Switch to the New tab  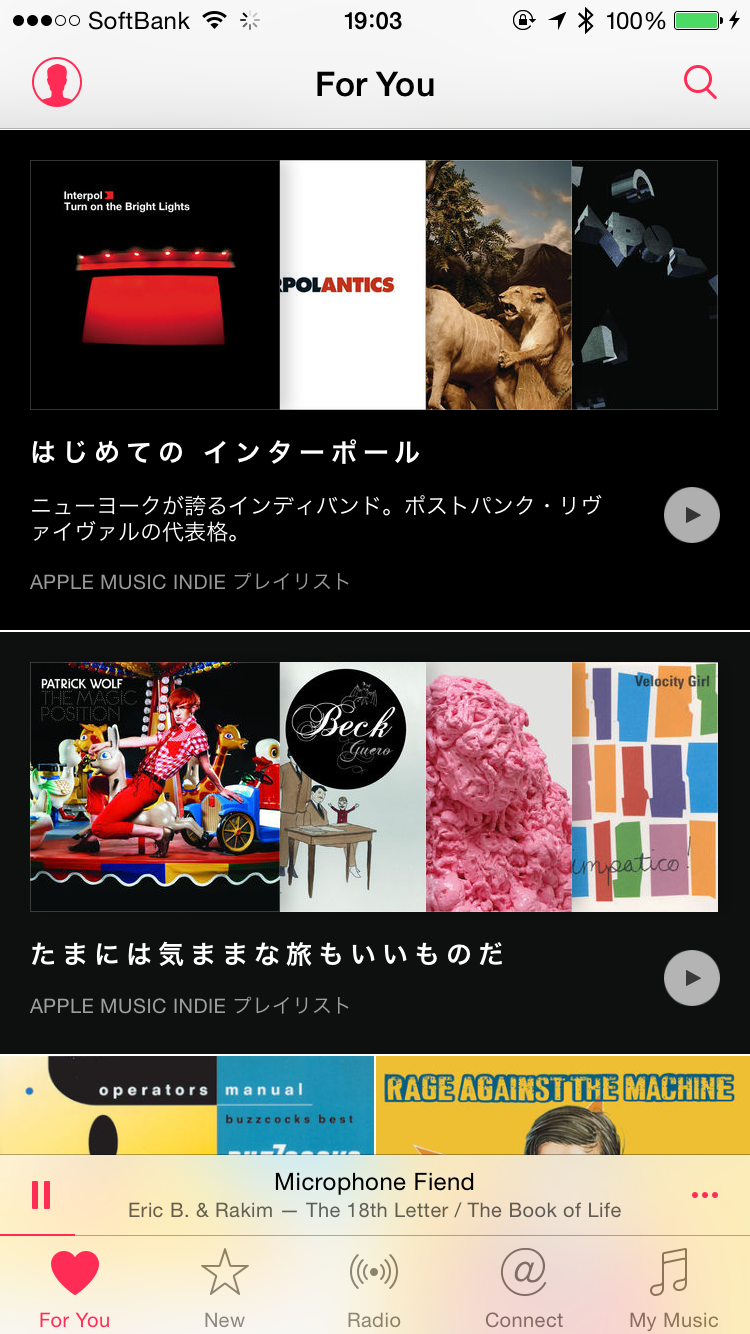click(x=224, y=1288)
